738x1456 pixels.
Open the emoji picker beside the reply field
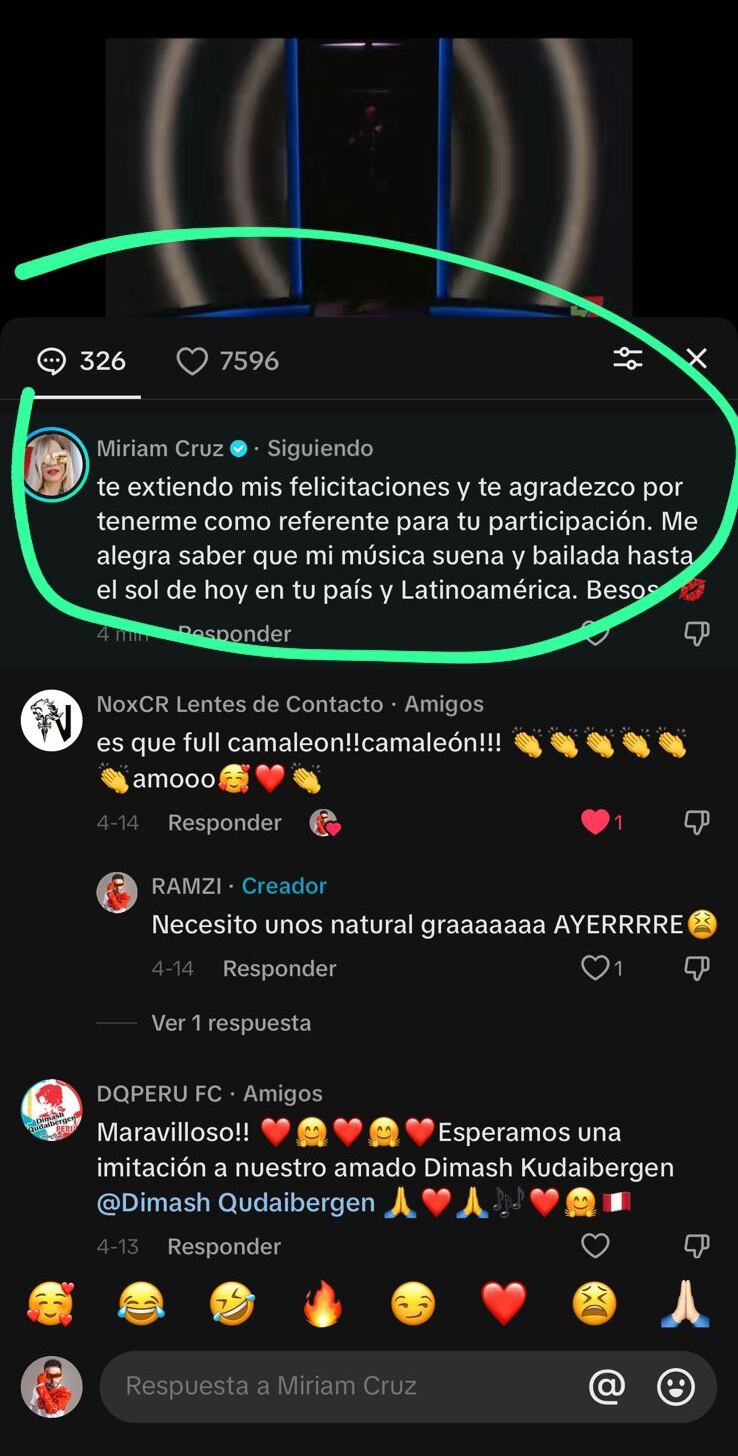click(x=675, y=1386)
